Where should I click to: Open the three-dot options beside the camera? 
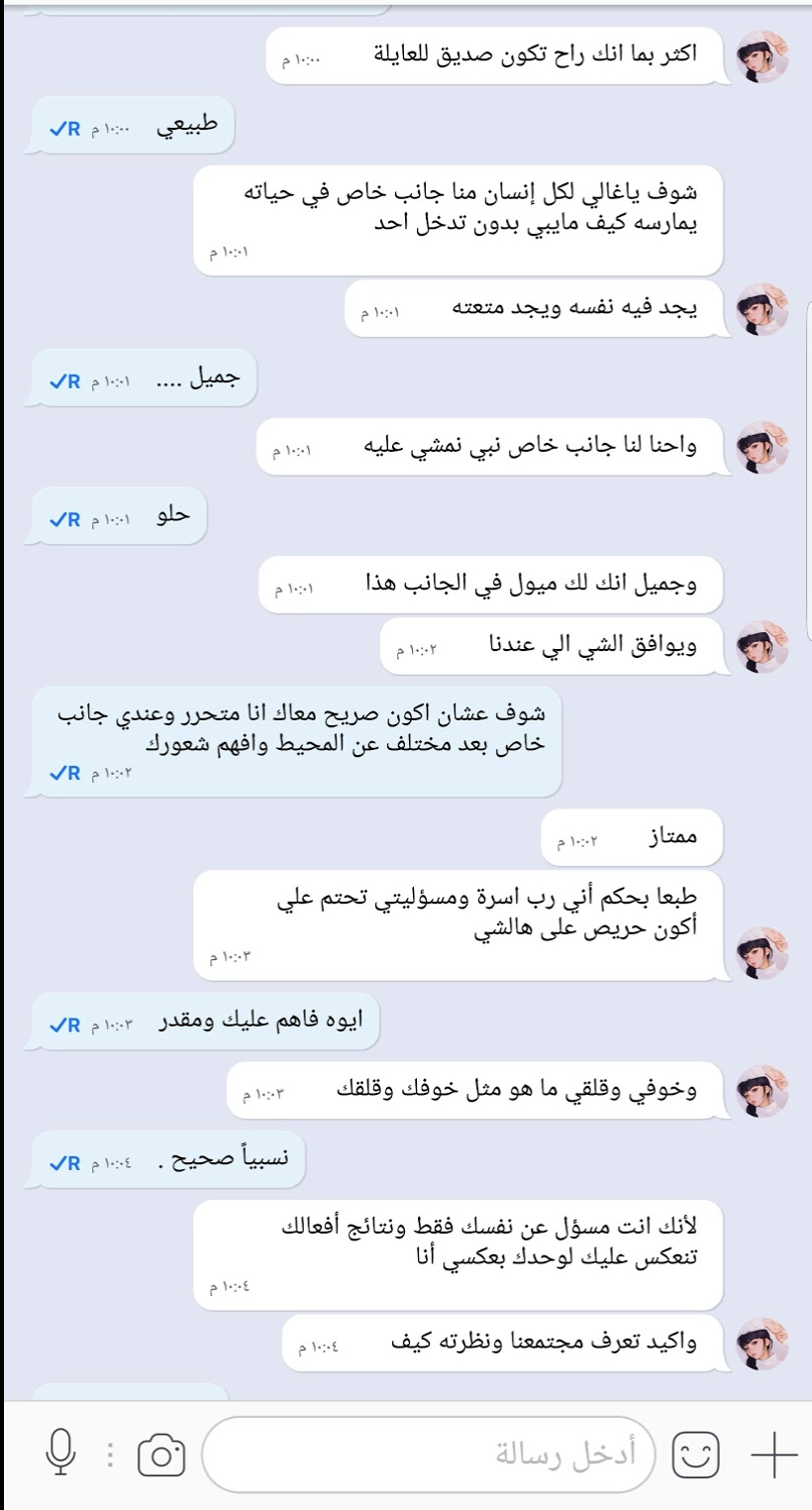pos(111,1455)
